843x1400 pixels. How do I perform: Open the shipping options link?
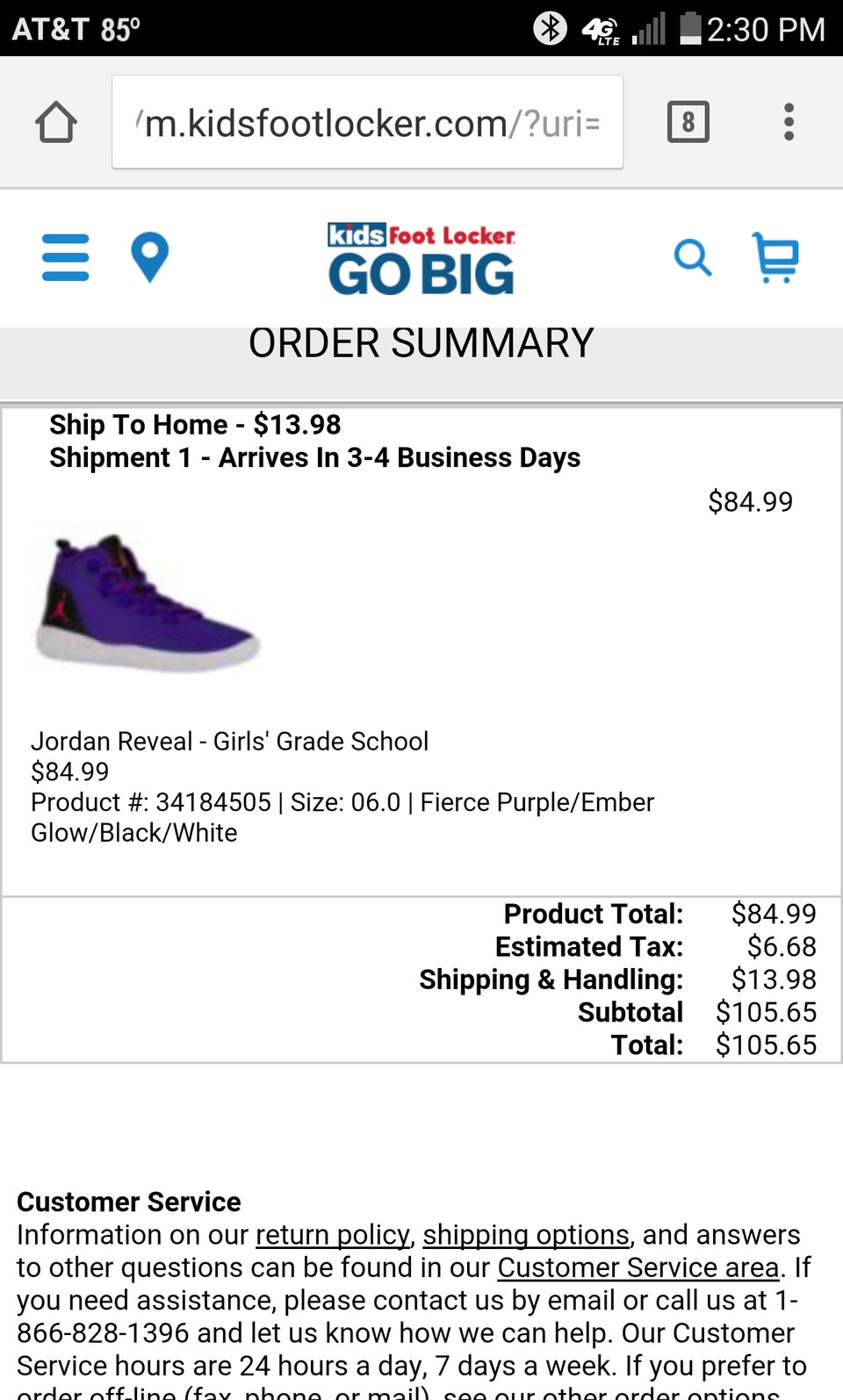click(526, 1235)
